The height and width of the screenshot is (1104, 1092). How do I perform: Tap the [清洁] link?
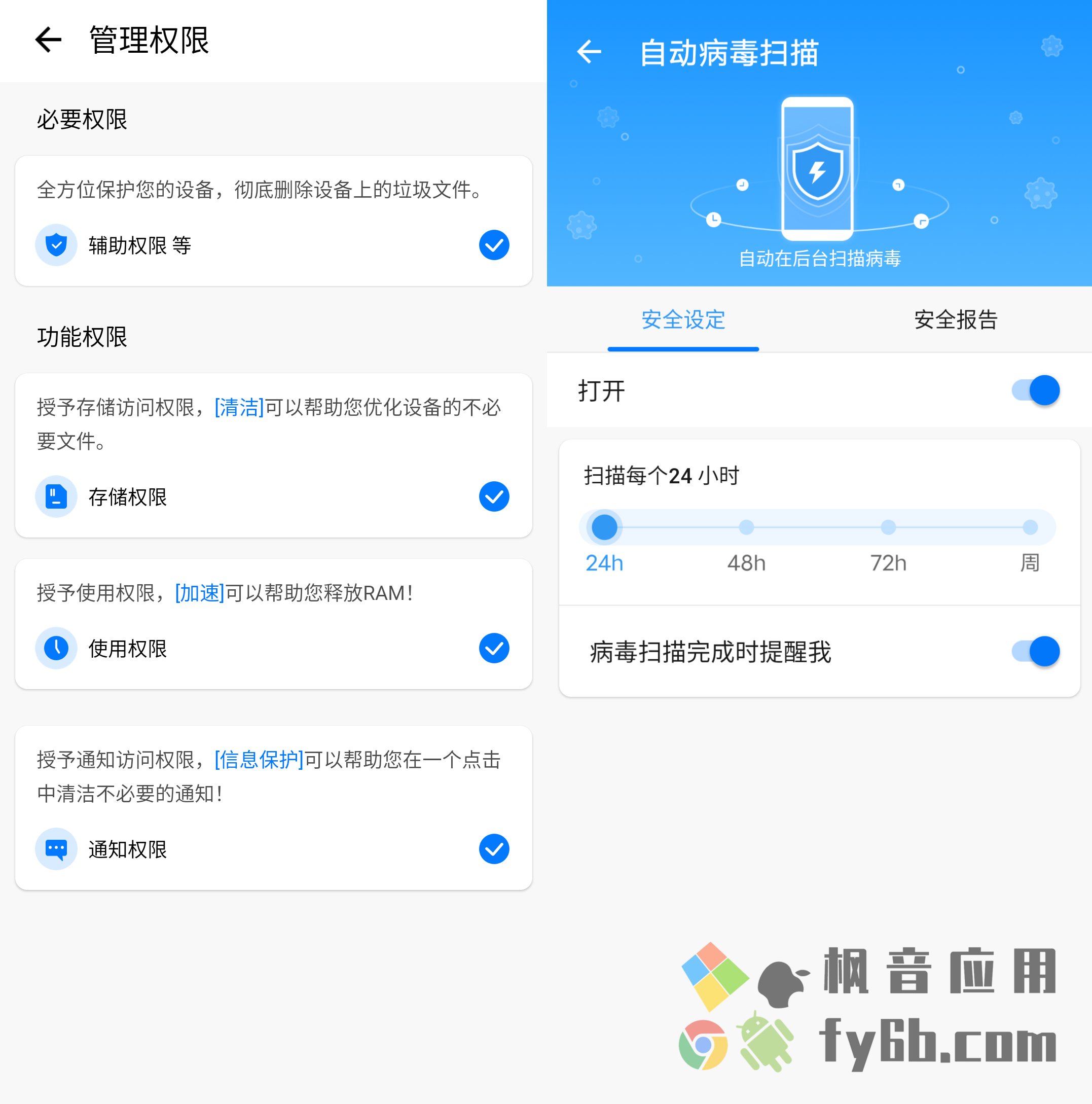coord(239,408)
